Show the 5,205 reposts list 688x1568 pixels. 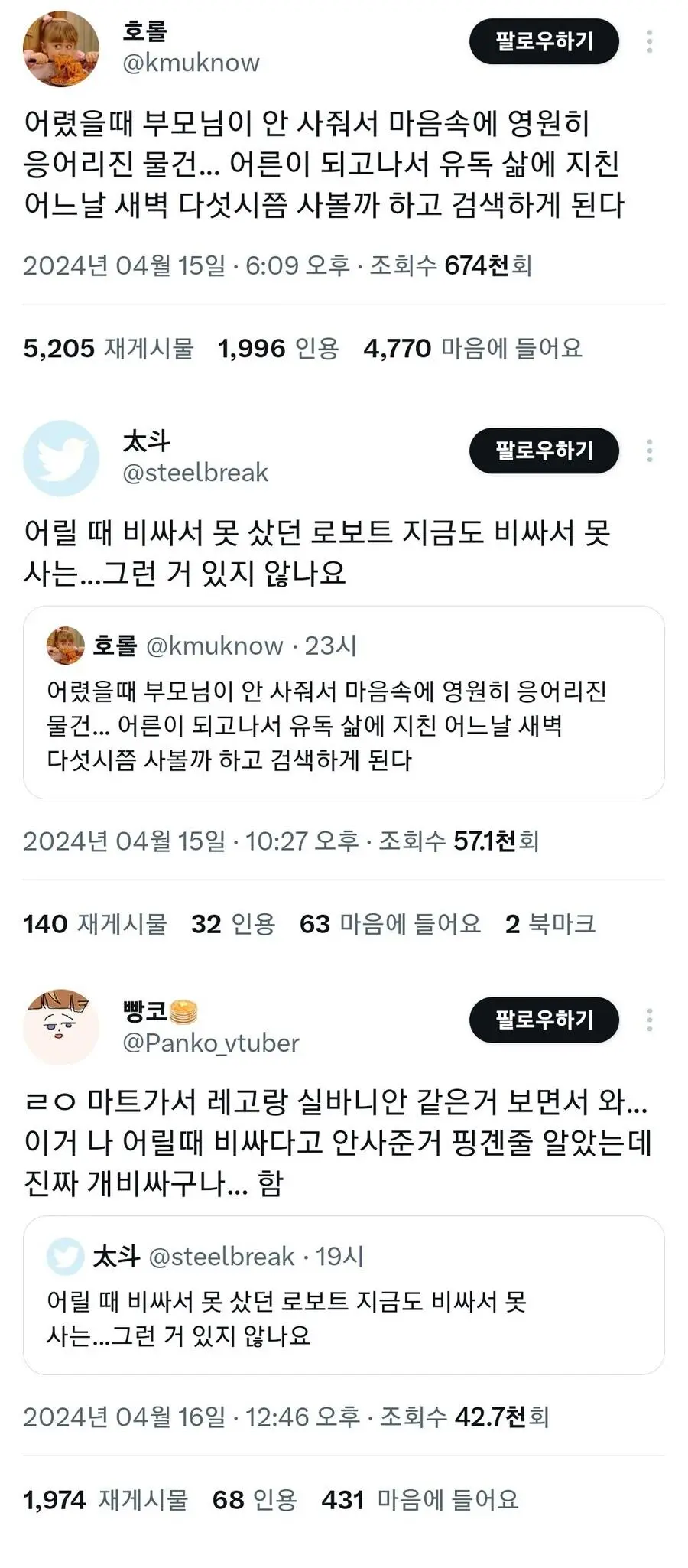tap(108, 349)
